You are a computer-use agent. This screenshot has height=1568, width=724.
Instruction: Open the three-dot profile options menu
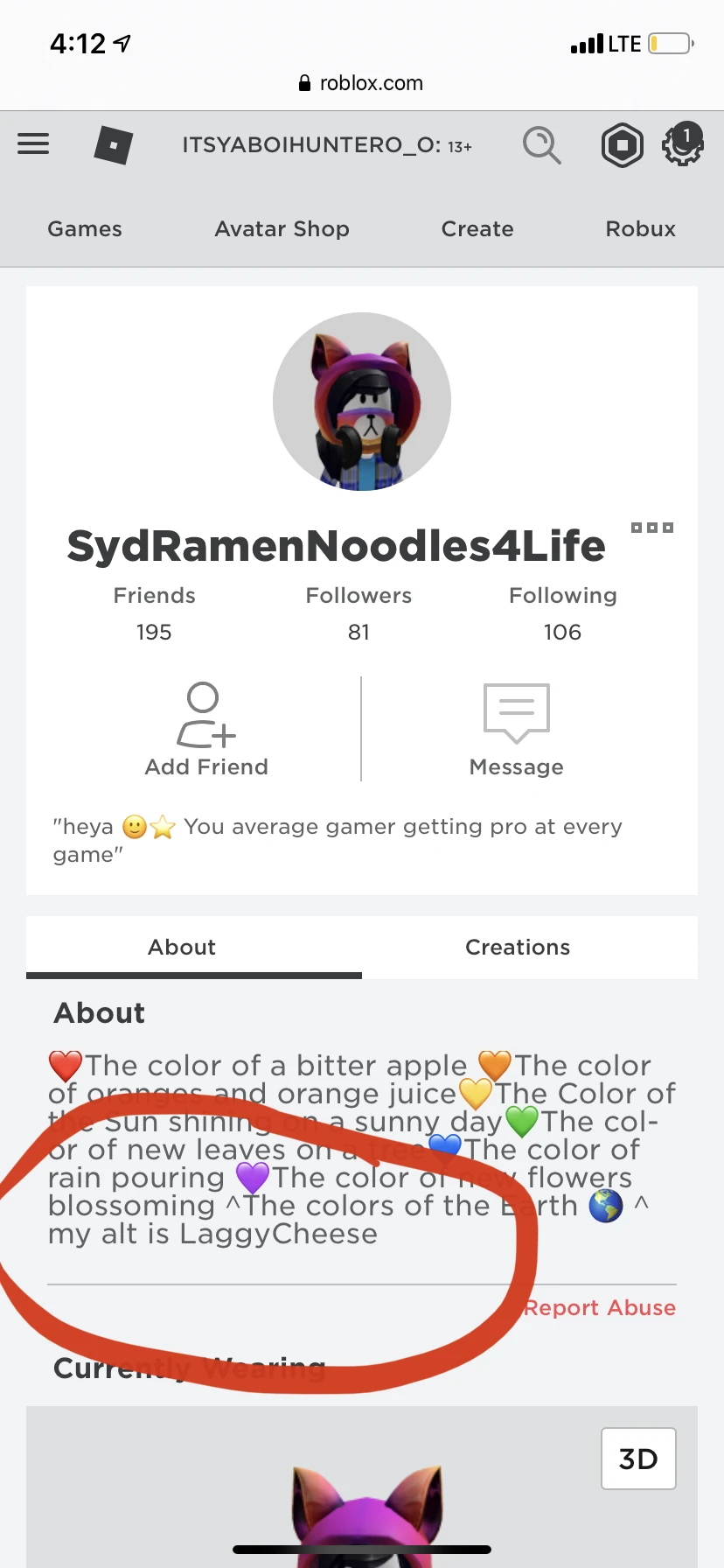(x=652, y=528)
